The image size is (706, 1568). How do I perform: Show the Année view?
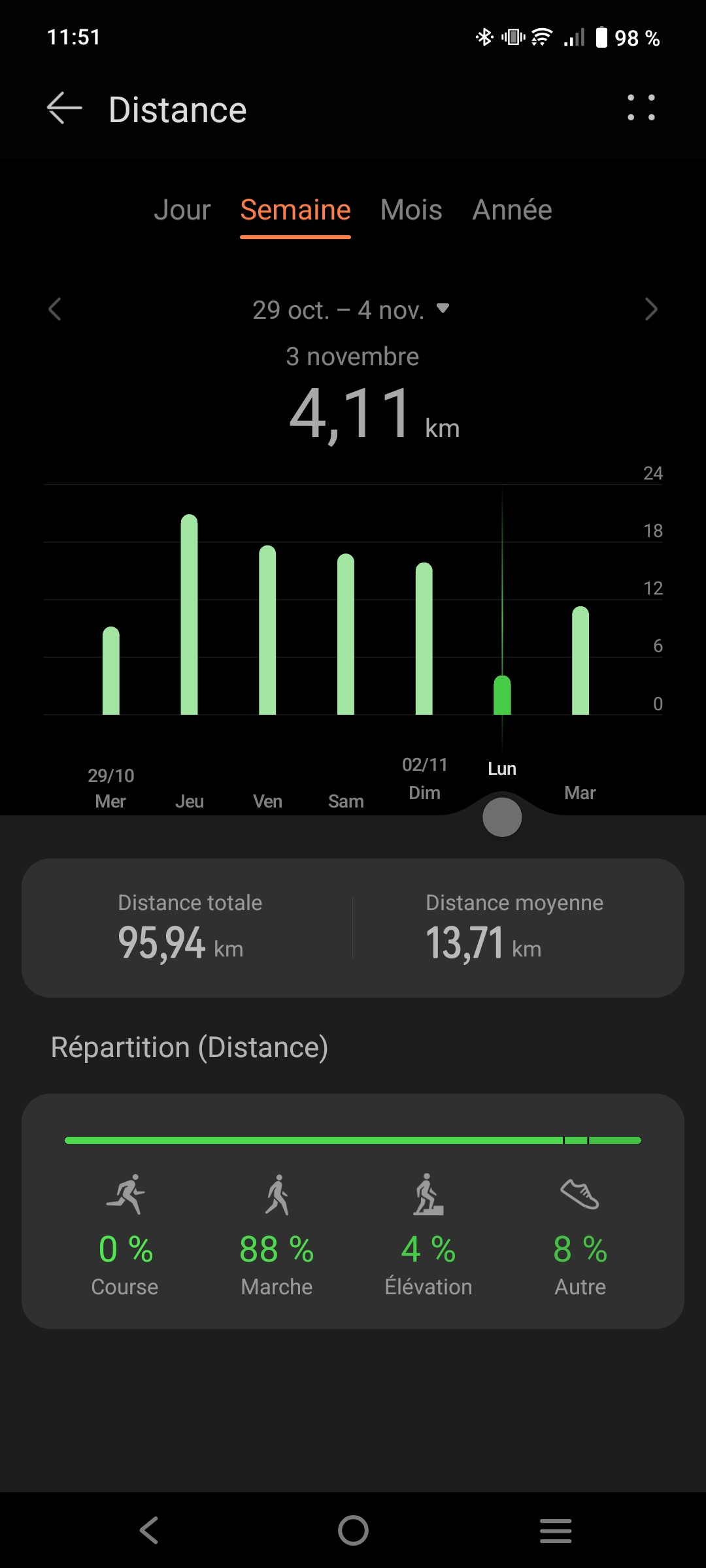point(512,210)
